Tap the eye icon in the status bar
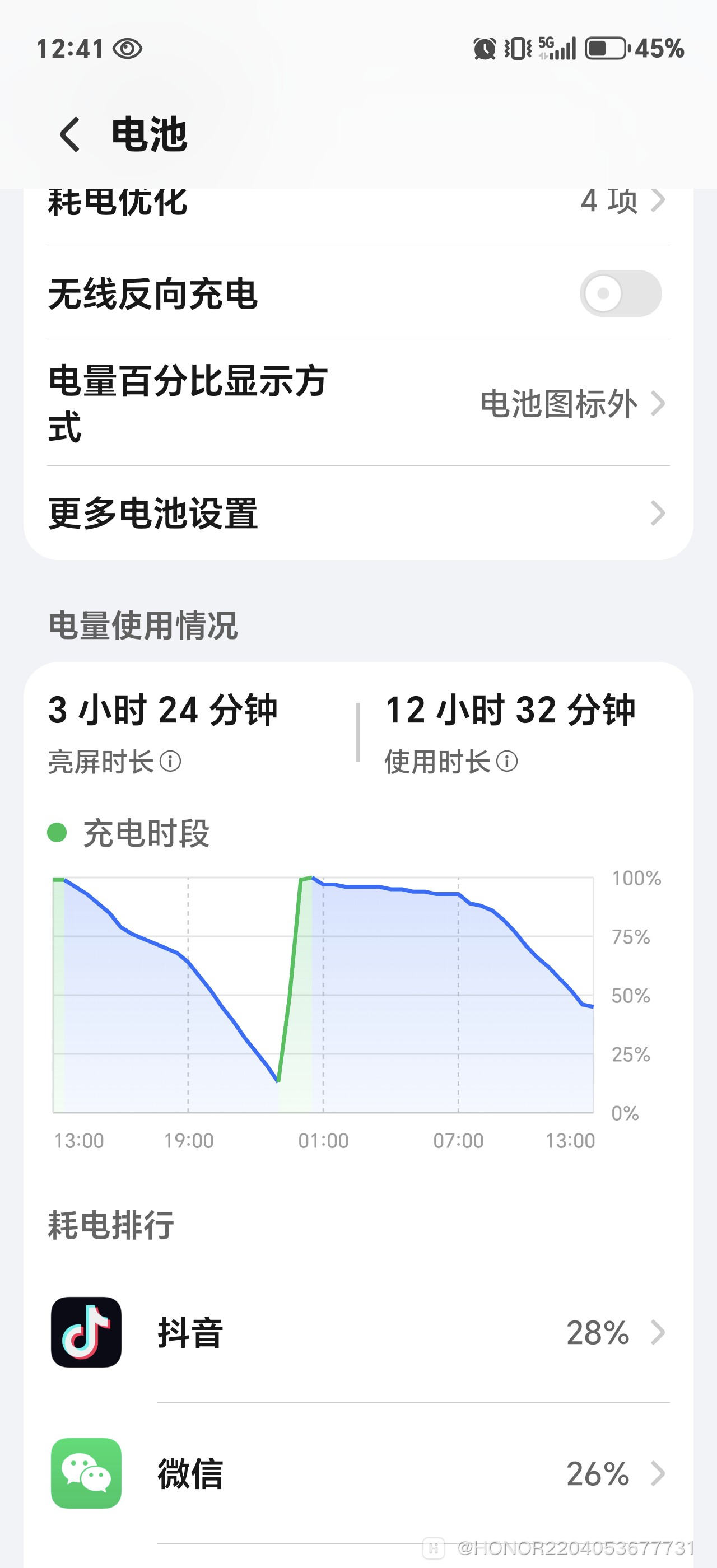This screenshot has width=717, height=1568. tap(128, 49)
